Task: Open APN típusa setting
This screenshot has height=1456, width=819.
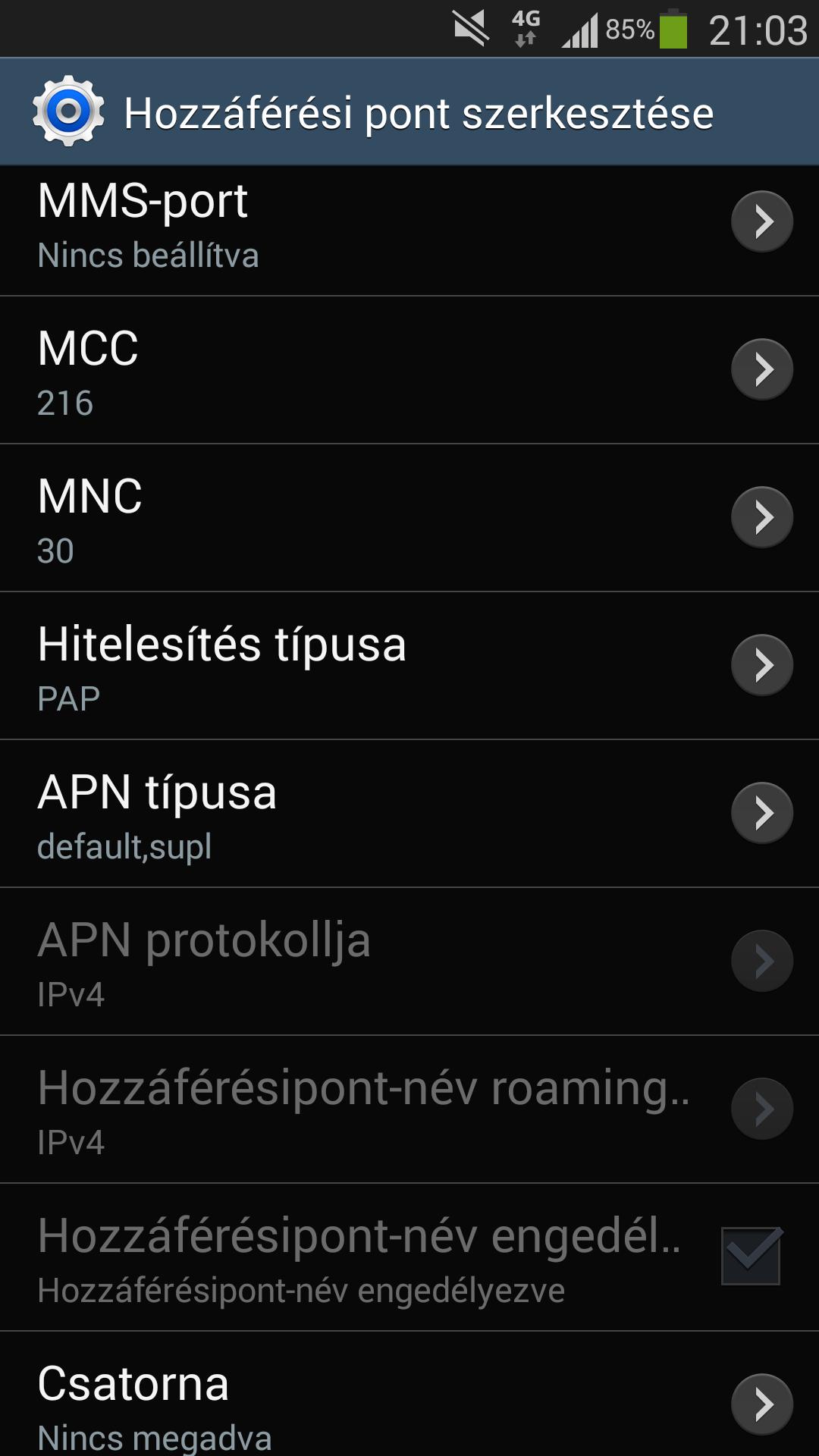Action: (409, 814)
